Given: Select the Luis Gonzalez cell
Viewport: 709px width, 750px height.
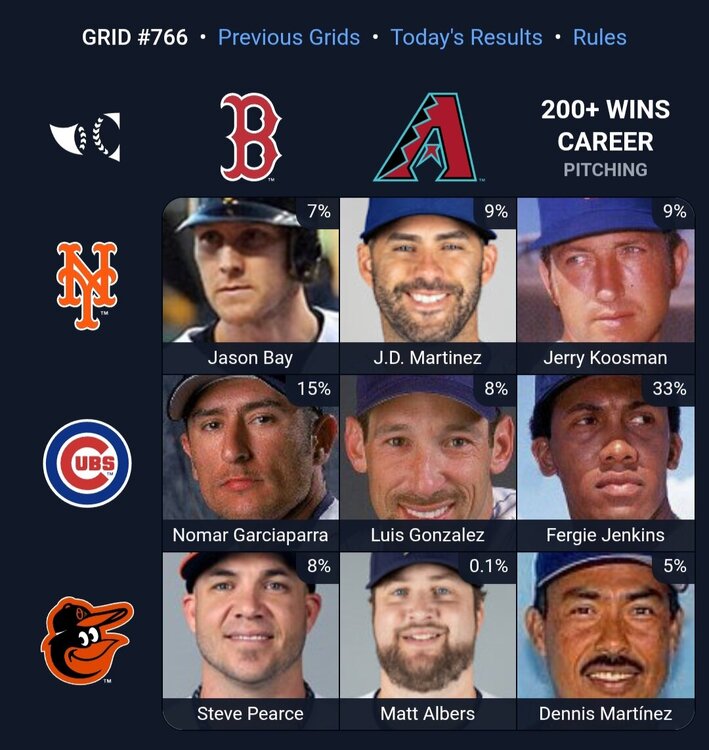Looking at the screenshot, I should [x=427, y=462].
